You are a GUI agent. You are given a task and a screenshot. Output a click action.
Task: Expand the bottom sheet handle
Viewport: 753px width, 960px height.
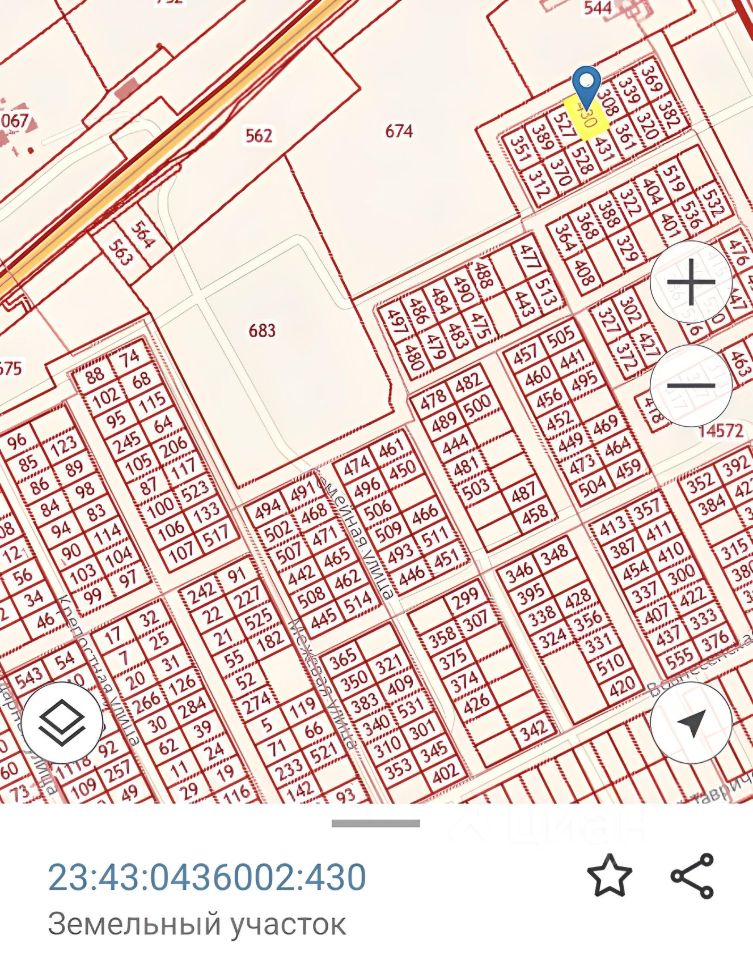coord(376,823)
